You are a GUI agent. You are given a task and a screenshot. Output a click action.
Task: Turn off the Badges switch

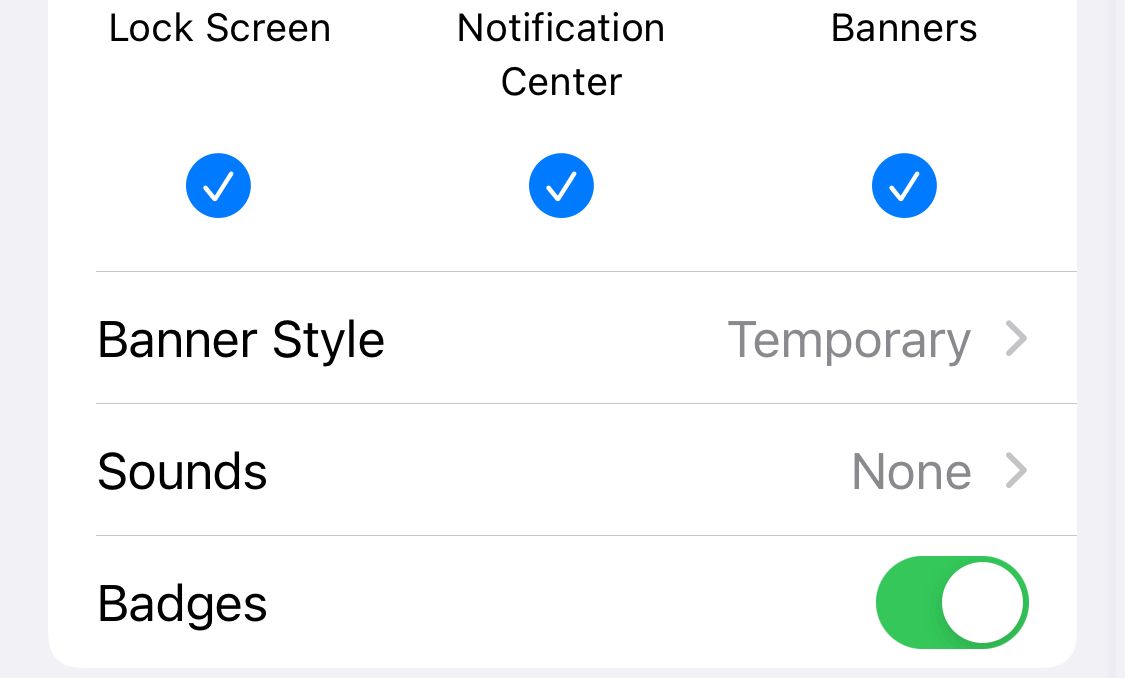pyautogui.click(x=951, y=603)
